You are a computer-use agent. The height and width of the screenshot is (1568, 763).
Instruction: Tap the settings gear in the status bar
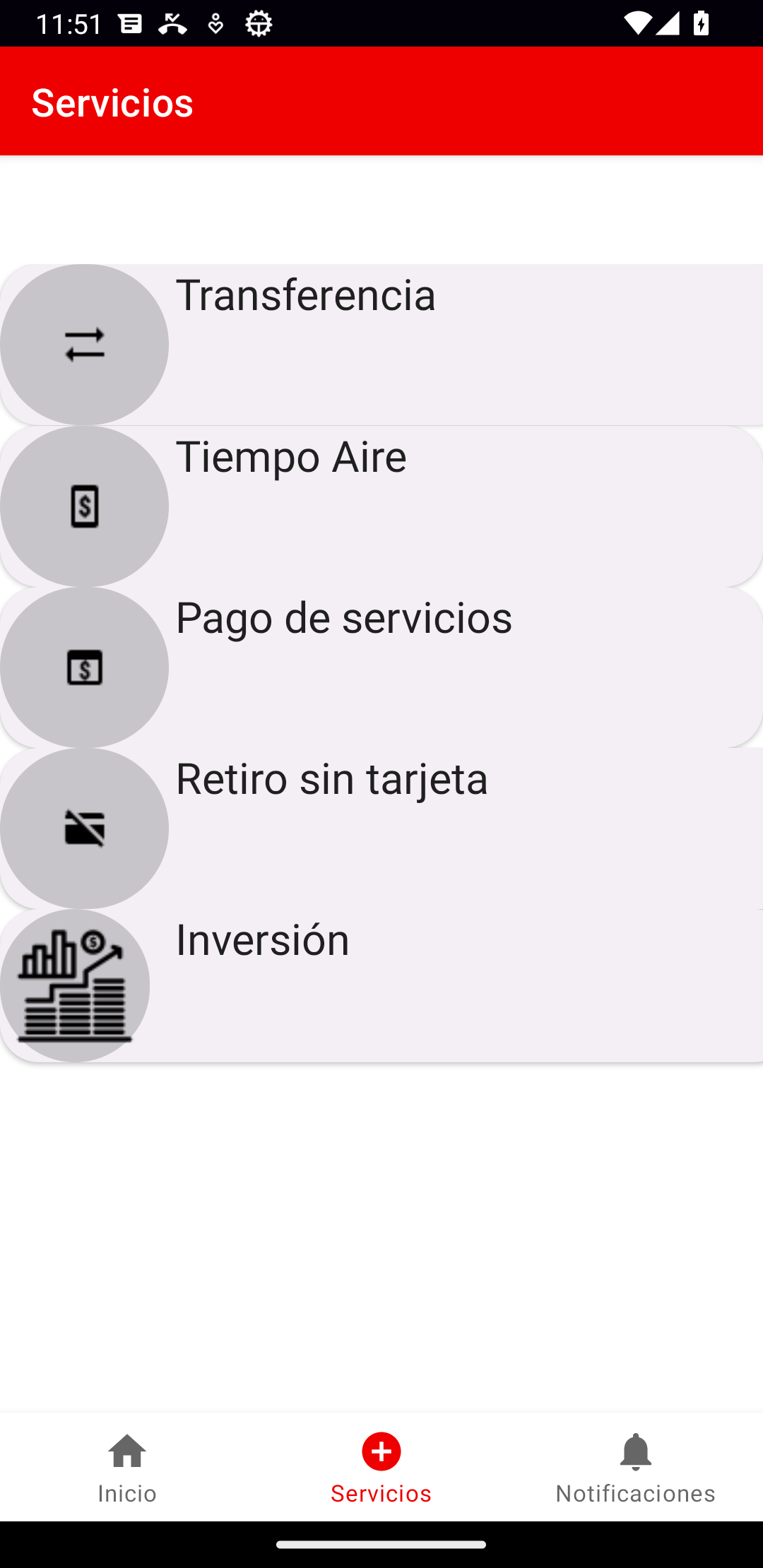pyautogui.click(x=259, y=23)
